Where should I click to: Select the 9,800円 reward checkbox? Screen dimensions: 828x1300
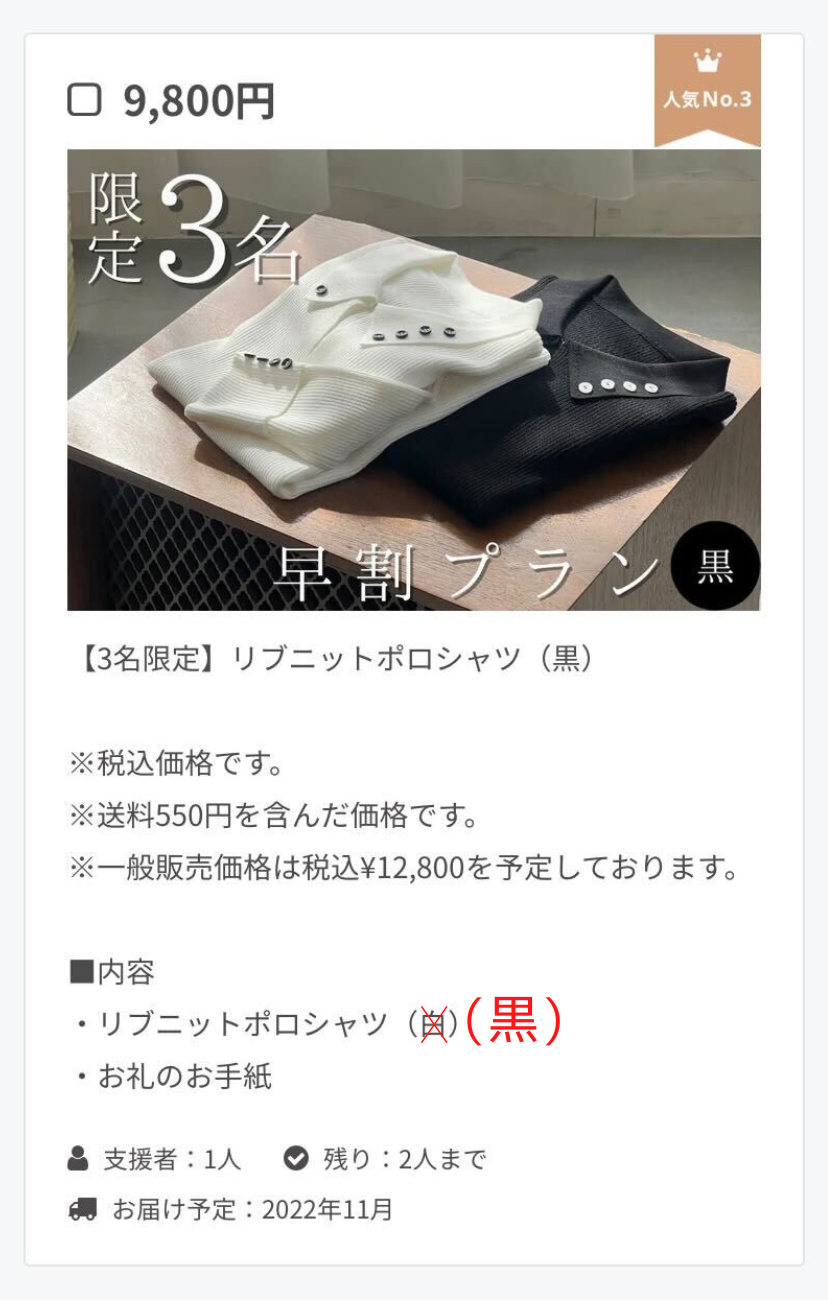[84, 100]
